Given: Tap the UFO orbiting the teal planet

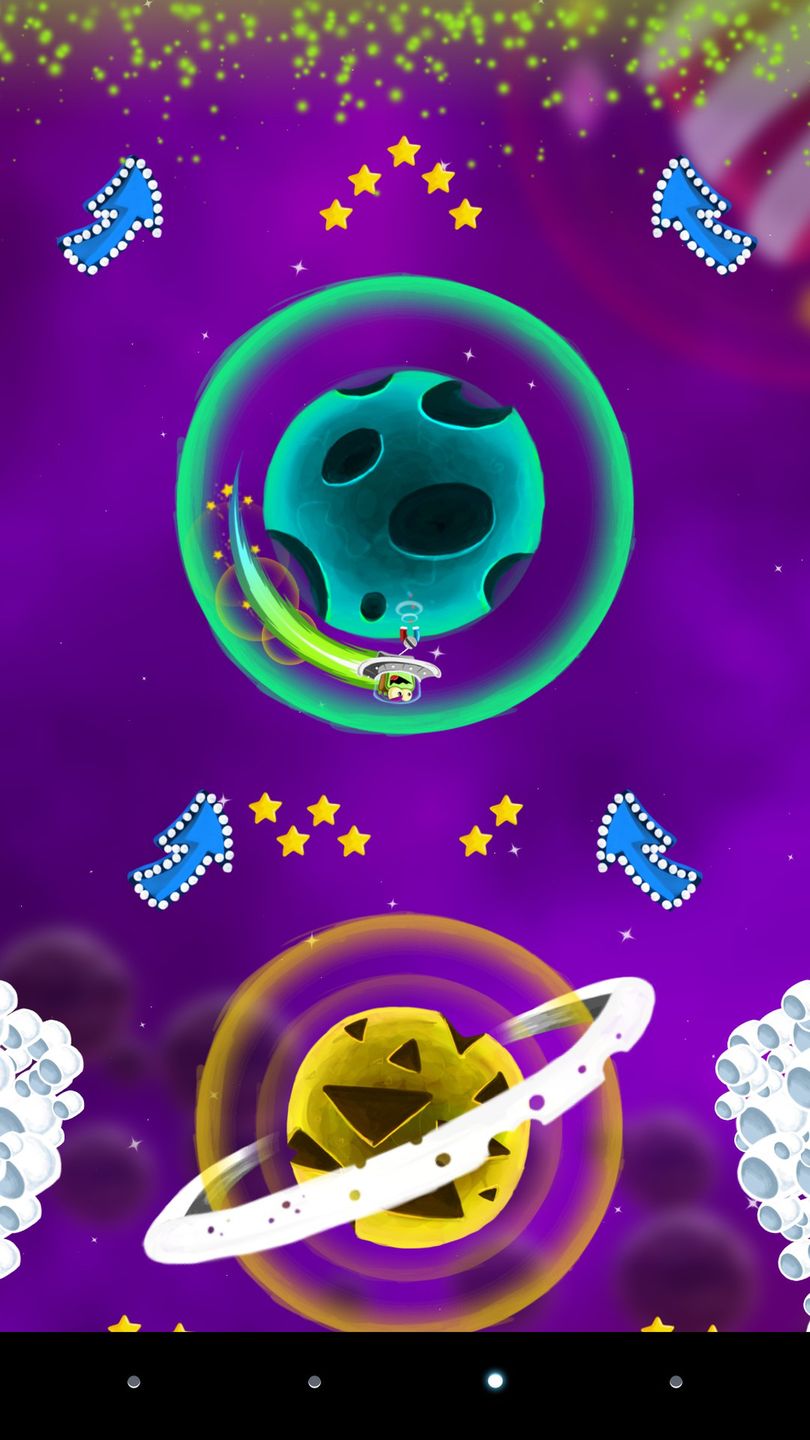Looking at the screenshot, I should tap(399, 673).
